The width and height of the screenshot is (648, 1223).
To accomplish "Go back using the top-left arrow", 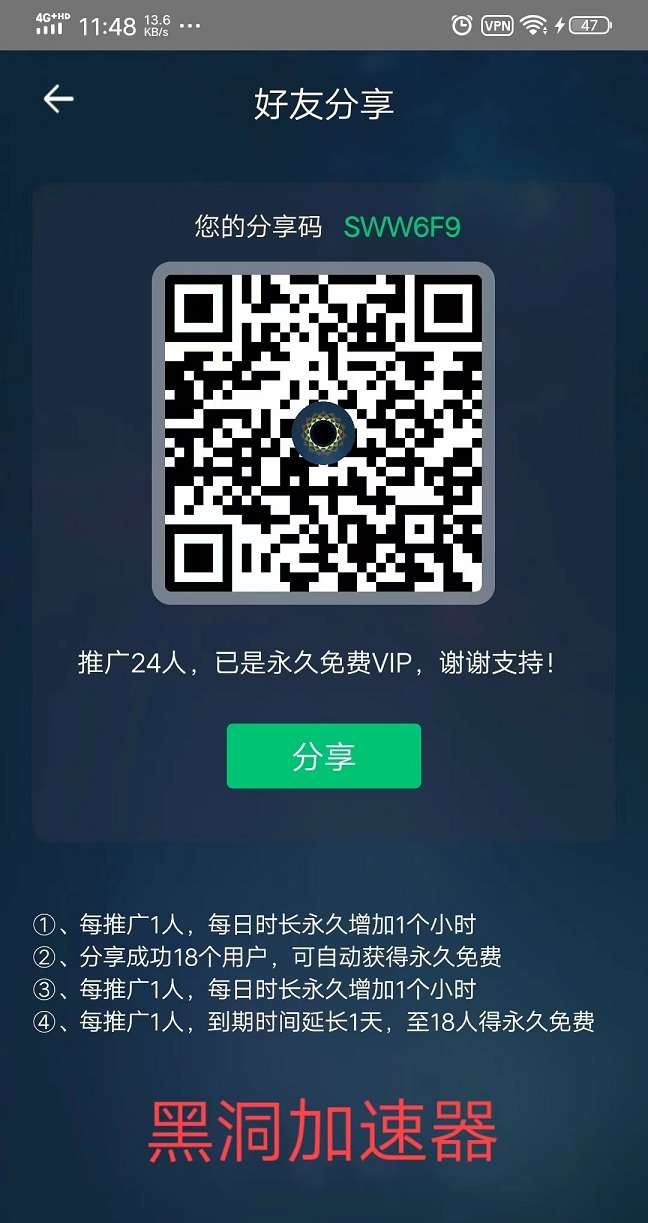I will coord(58,99).
